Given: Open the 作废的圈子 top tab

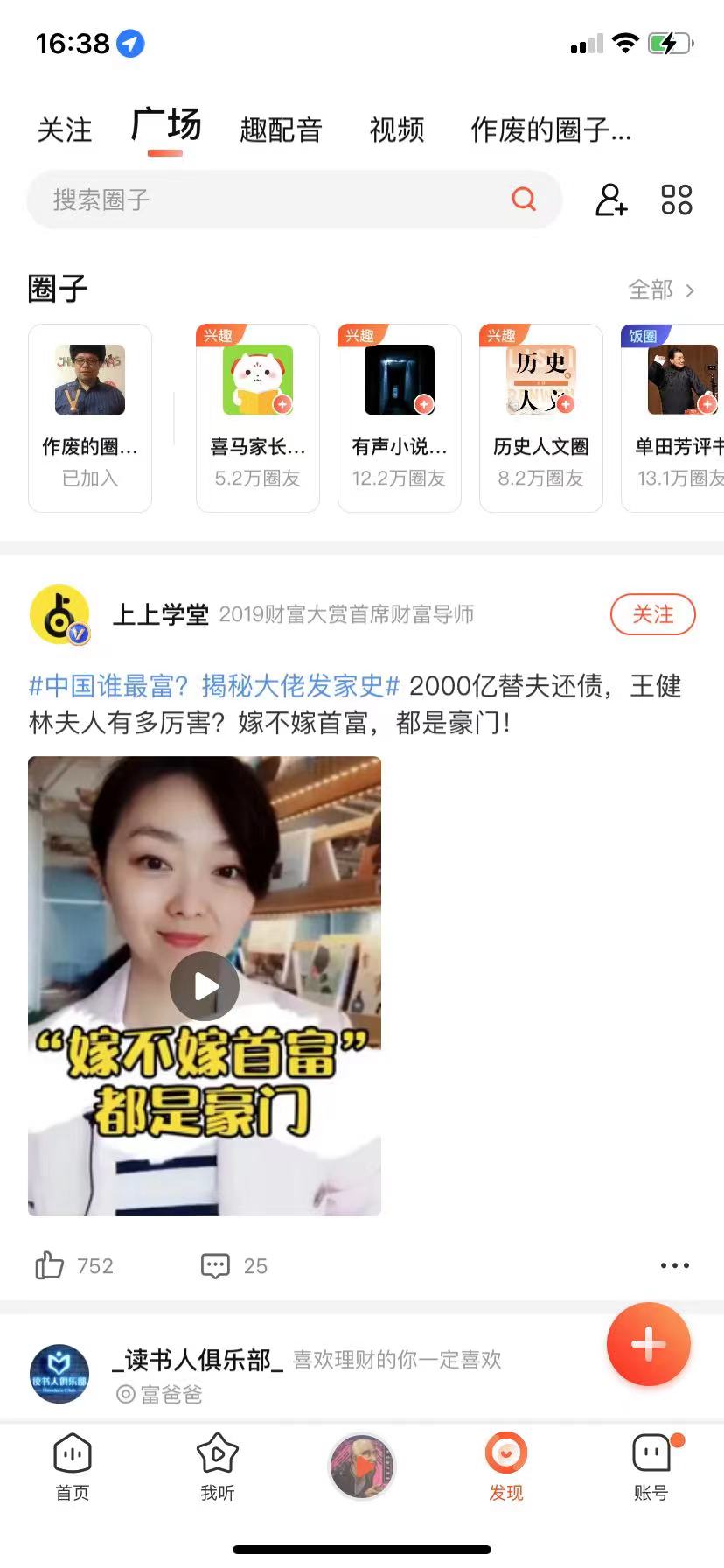Looking at the screenshot, I should (550, 130).
